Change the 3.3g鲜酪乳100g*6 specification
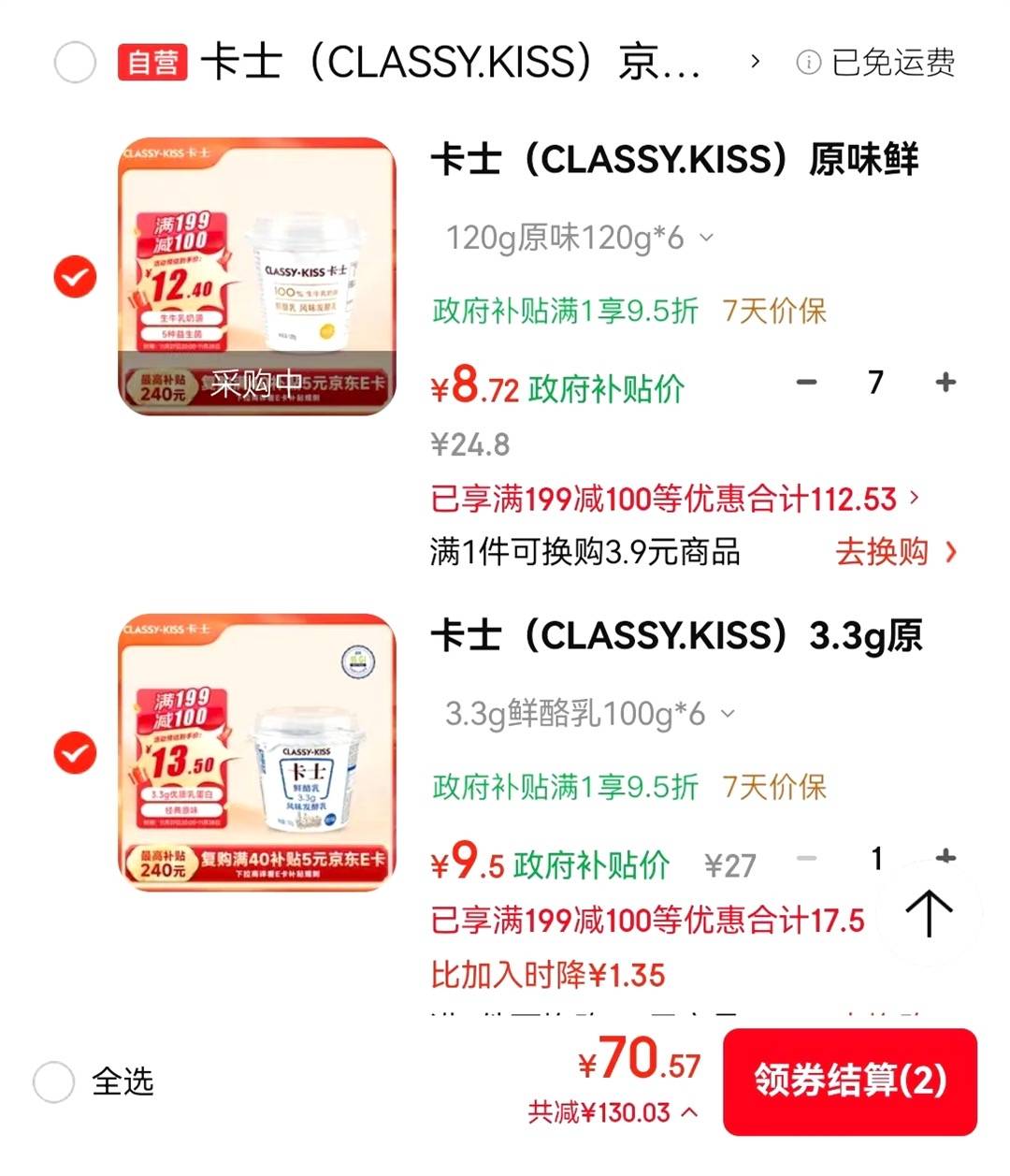This screenshot has height=1176, width=1010. tap(589, 715)
